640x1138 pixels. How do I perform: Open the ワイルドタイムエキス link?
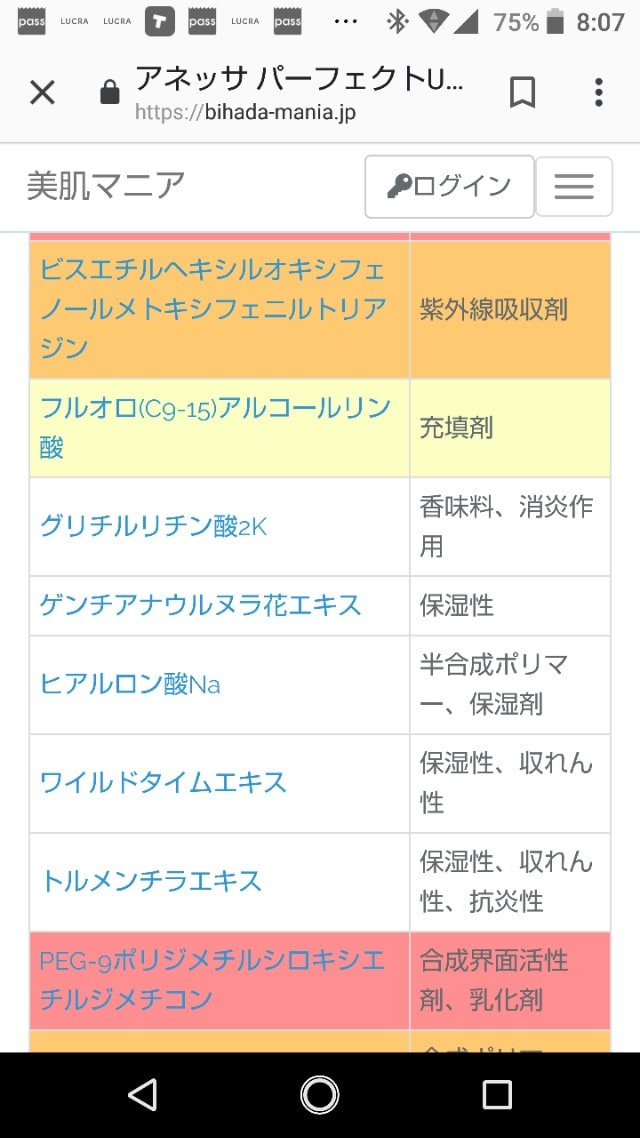tap(163, 783)
